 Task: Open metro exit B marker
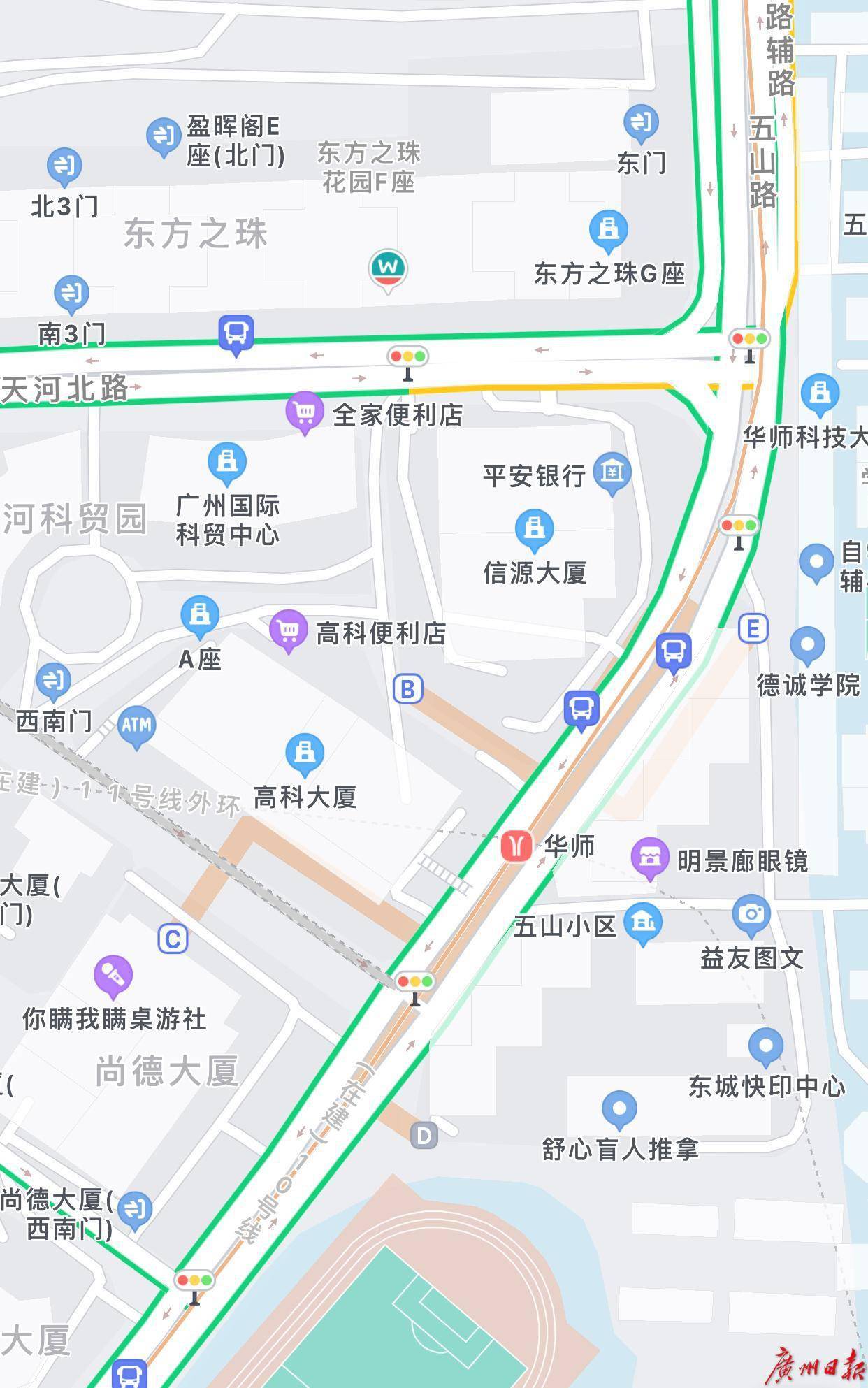coord(408,688)
